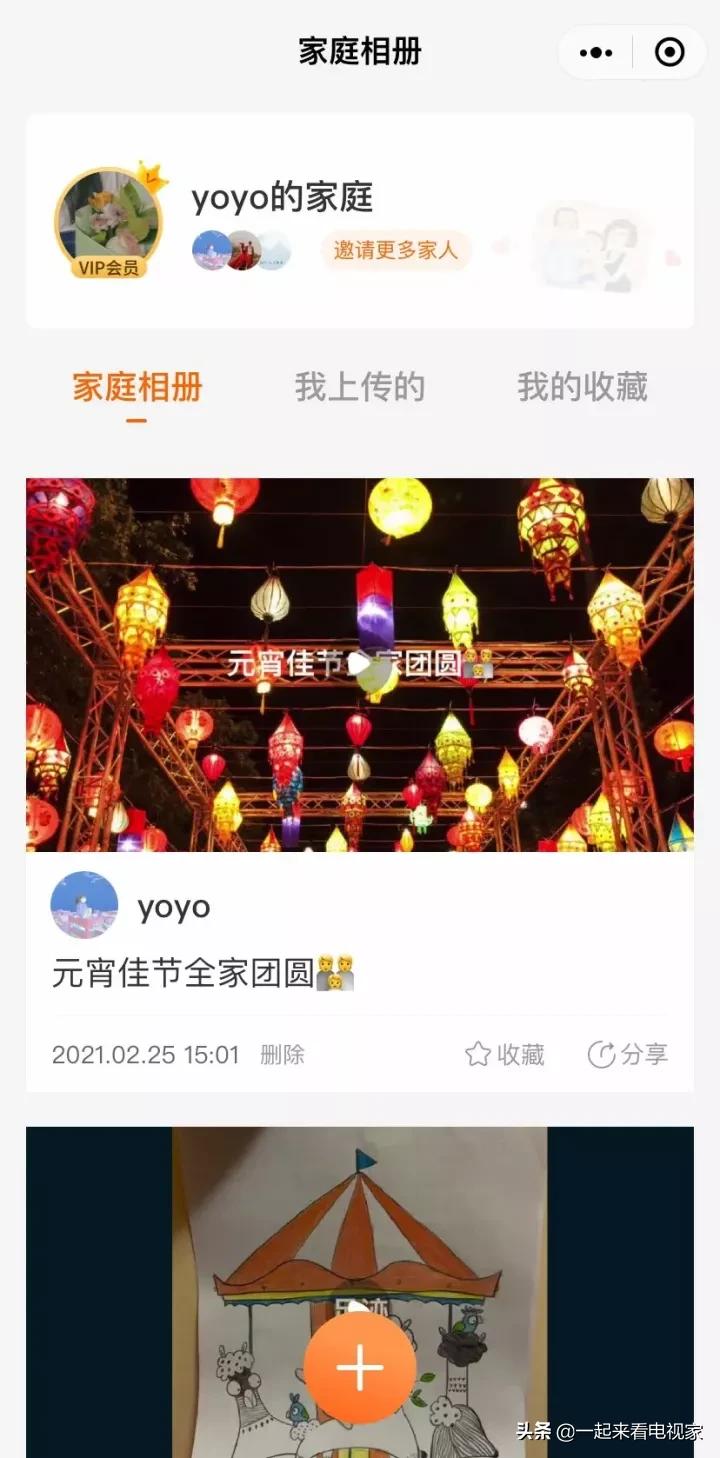Viewport: 720px width, 1458px height.
Task: Select the 我的收藏 tab
Action: (x=583, y=387)
